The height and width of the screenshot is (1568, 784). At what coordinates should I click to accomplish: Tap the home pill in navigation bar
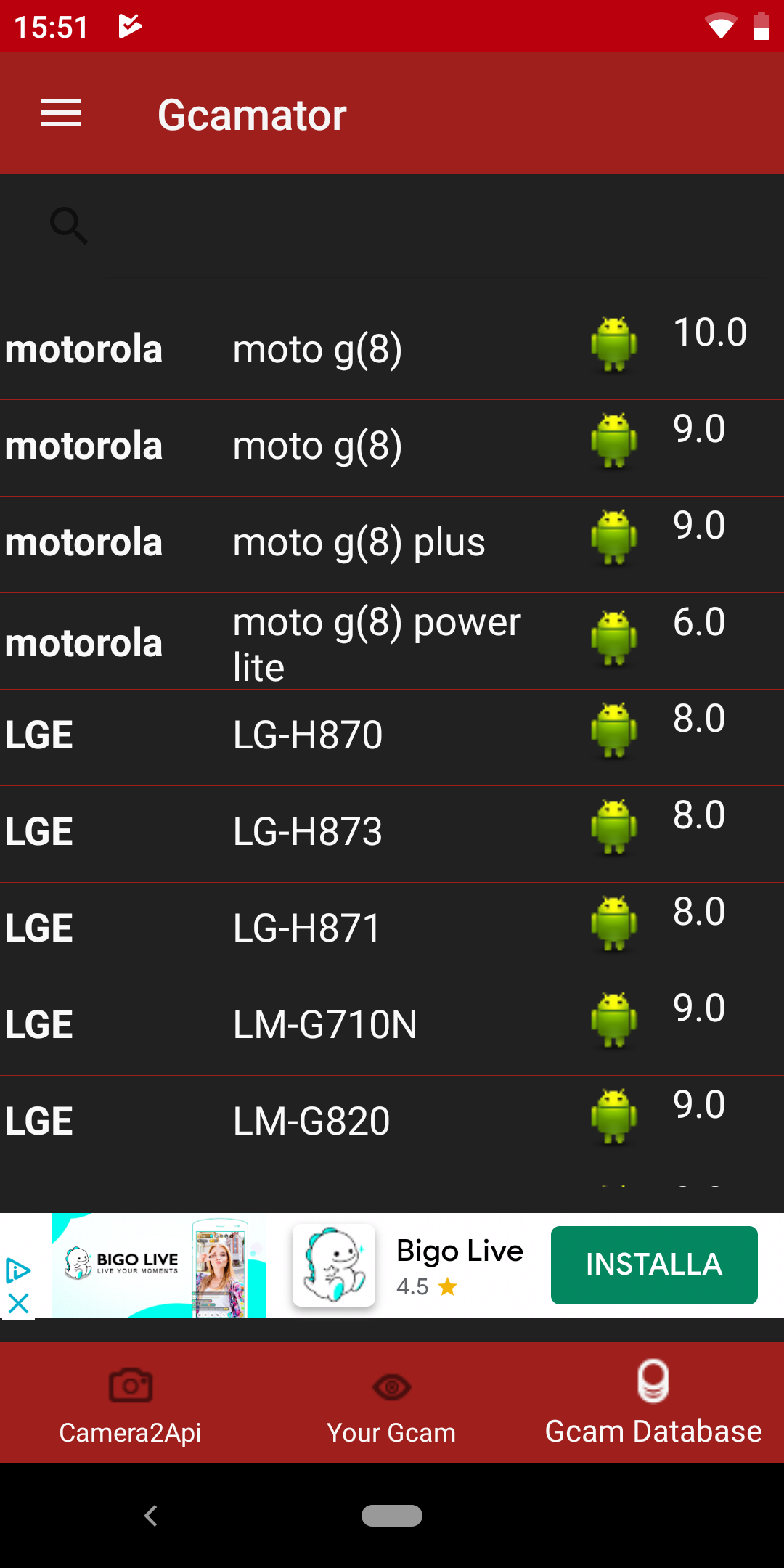392,1516
